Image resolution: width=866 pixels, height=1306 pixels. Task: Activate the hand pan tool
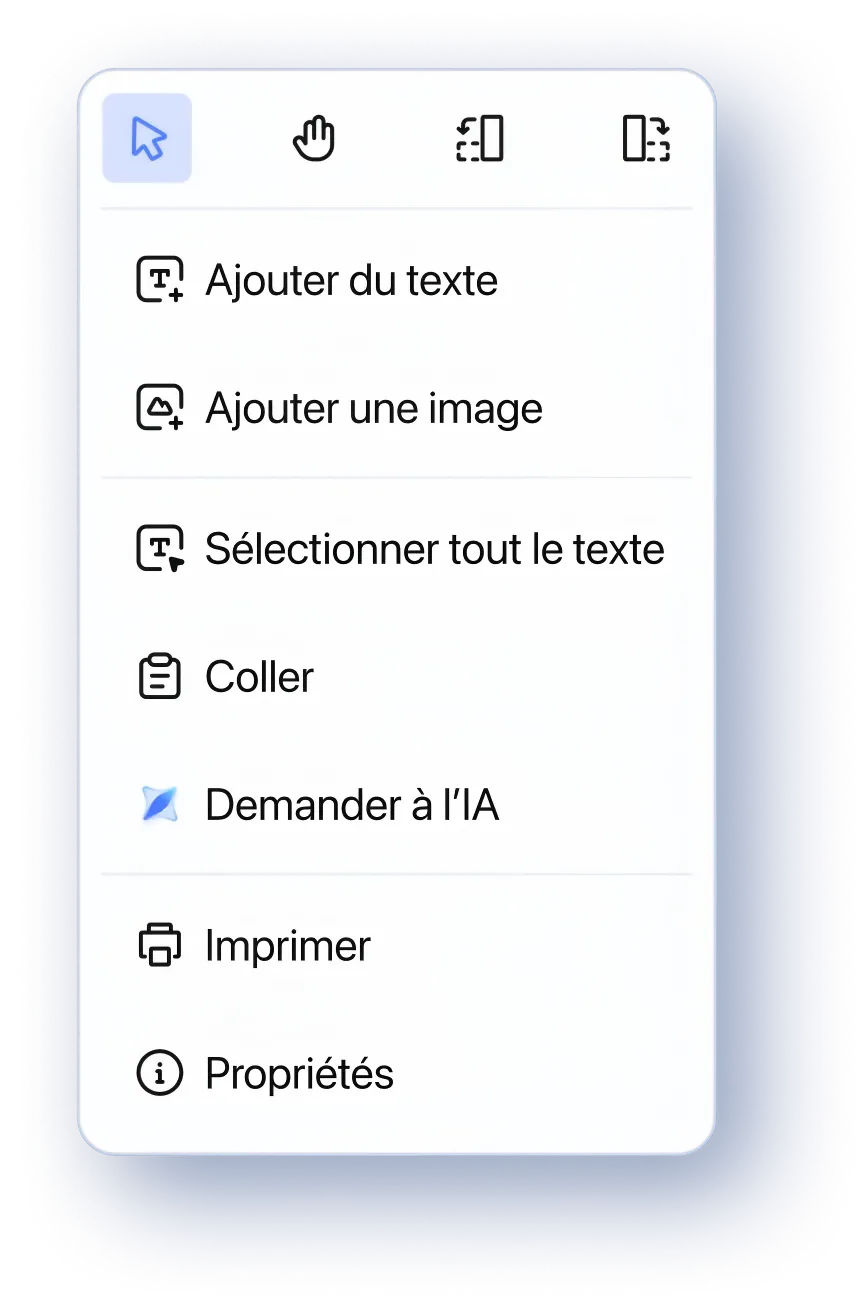[x=314, y=138]
